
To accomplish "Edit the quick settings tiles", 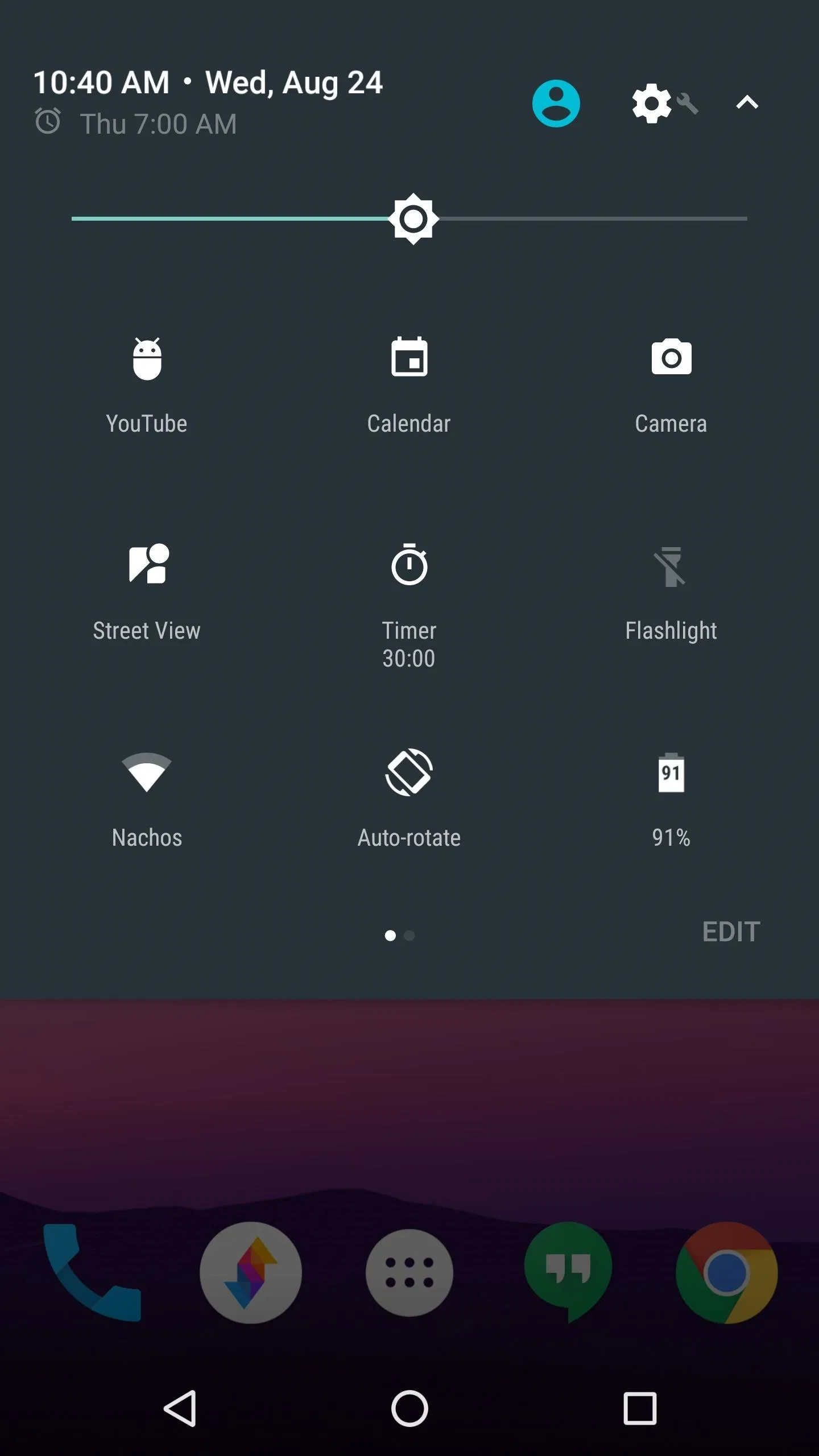I will [731, 932].
